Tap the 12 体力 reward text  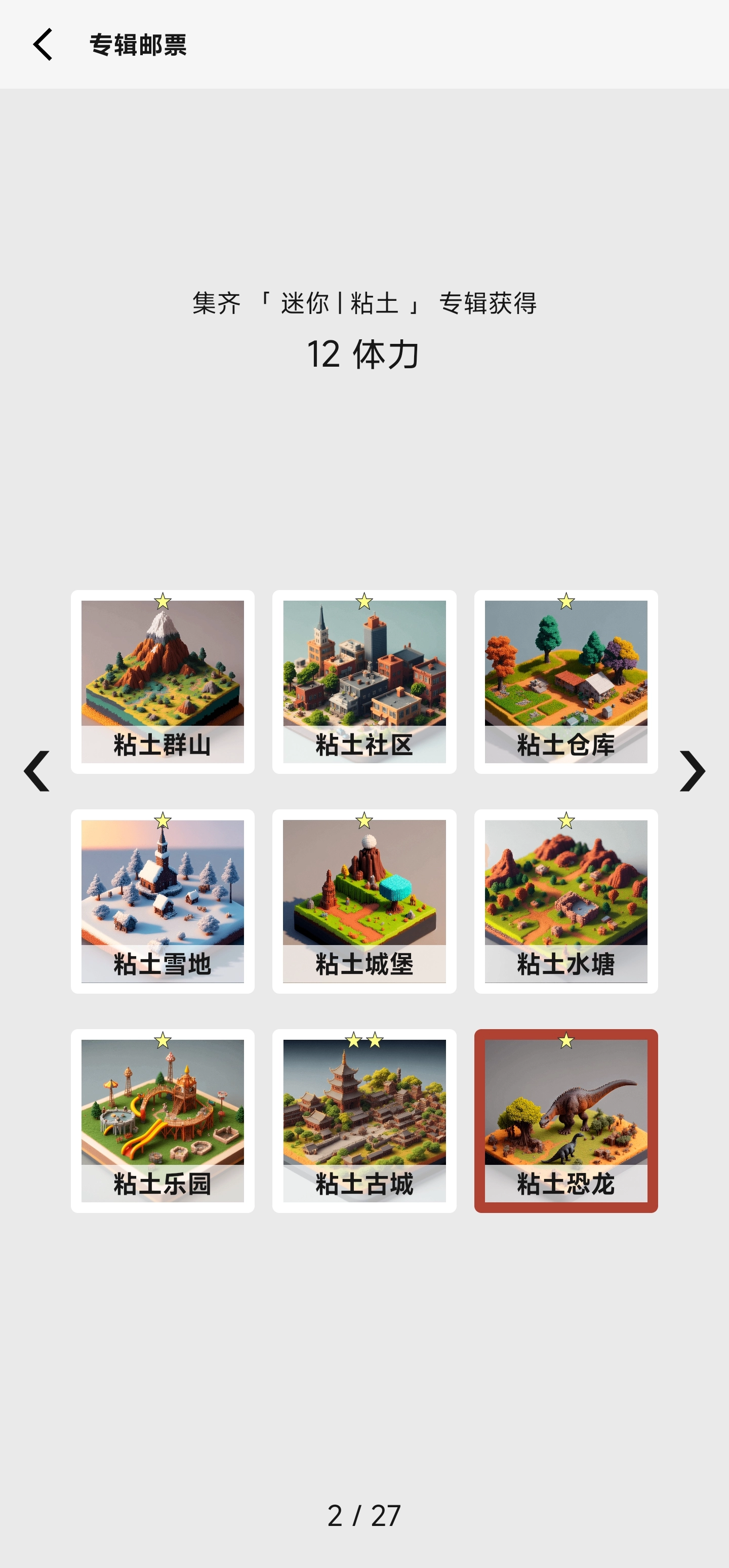click(364, 355)
